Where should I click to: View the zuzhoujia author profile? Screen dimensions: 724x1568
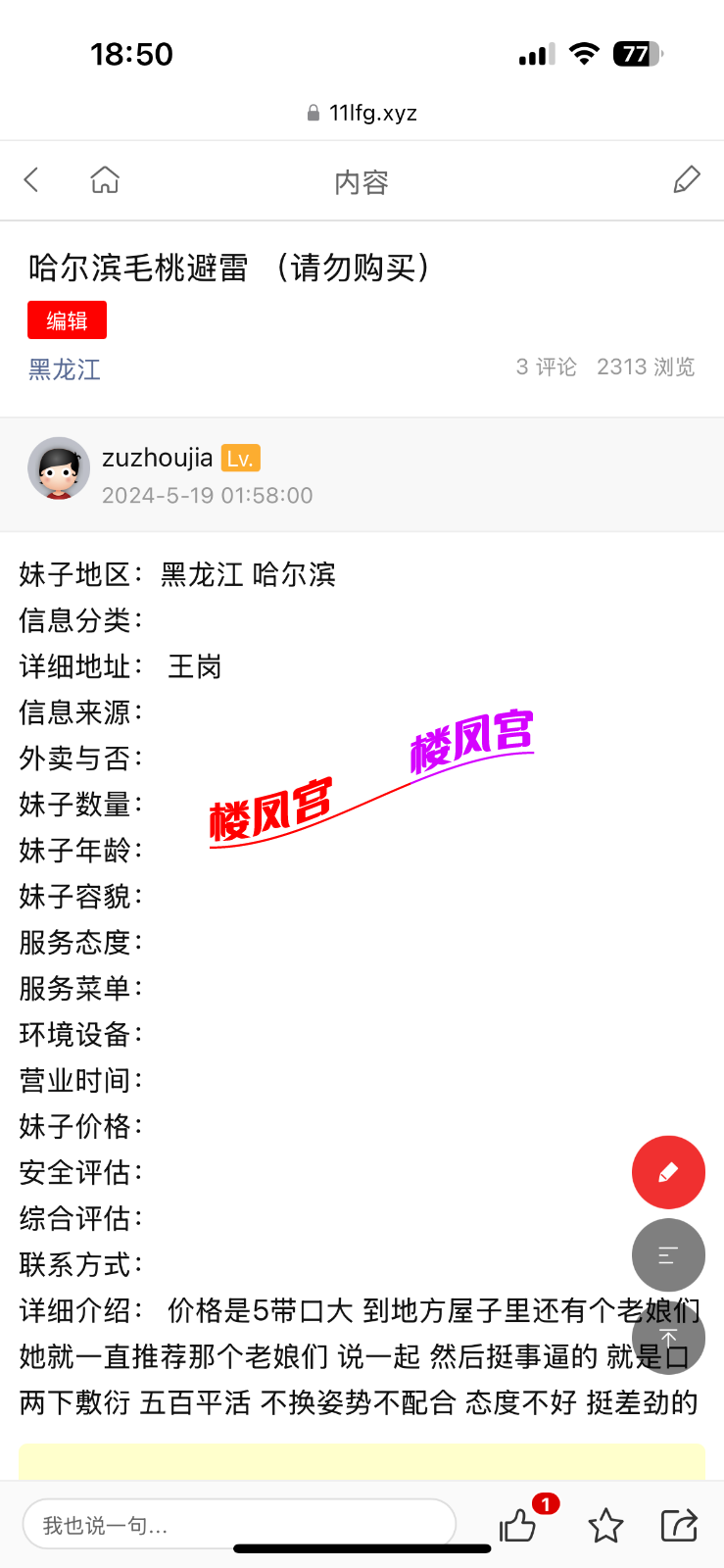click(157, 458)
